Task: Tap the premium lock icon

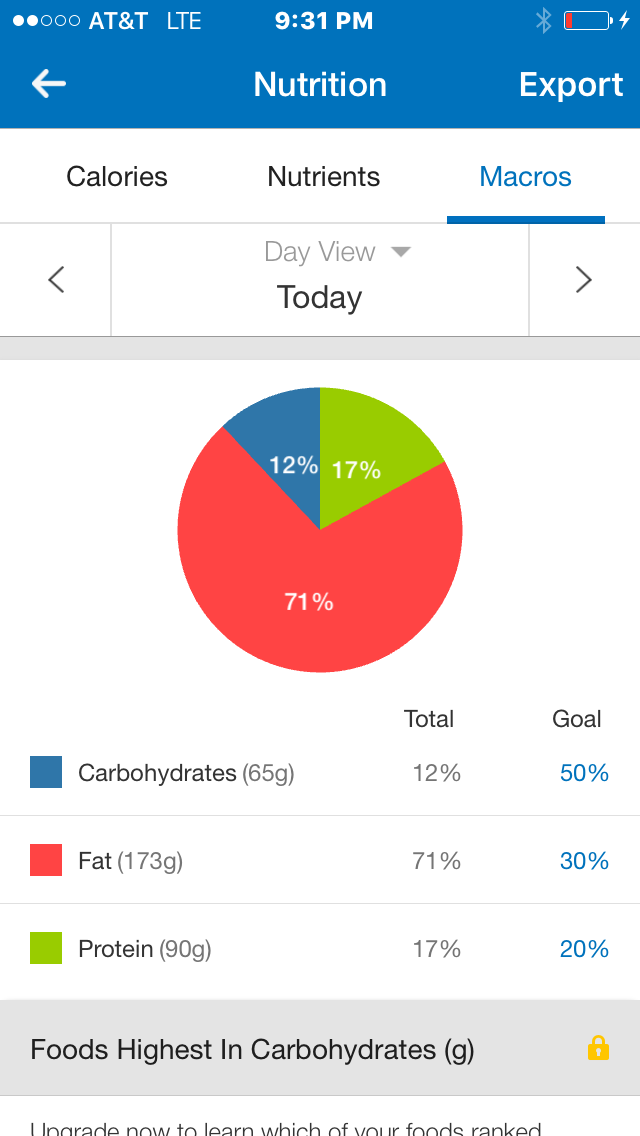Action: (x=598, y=1048)
